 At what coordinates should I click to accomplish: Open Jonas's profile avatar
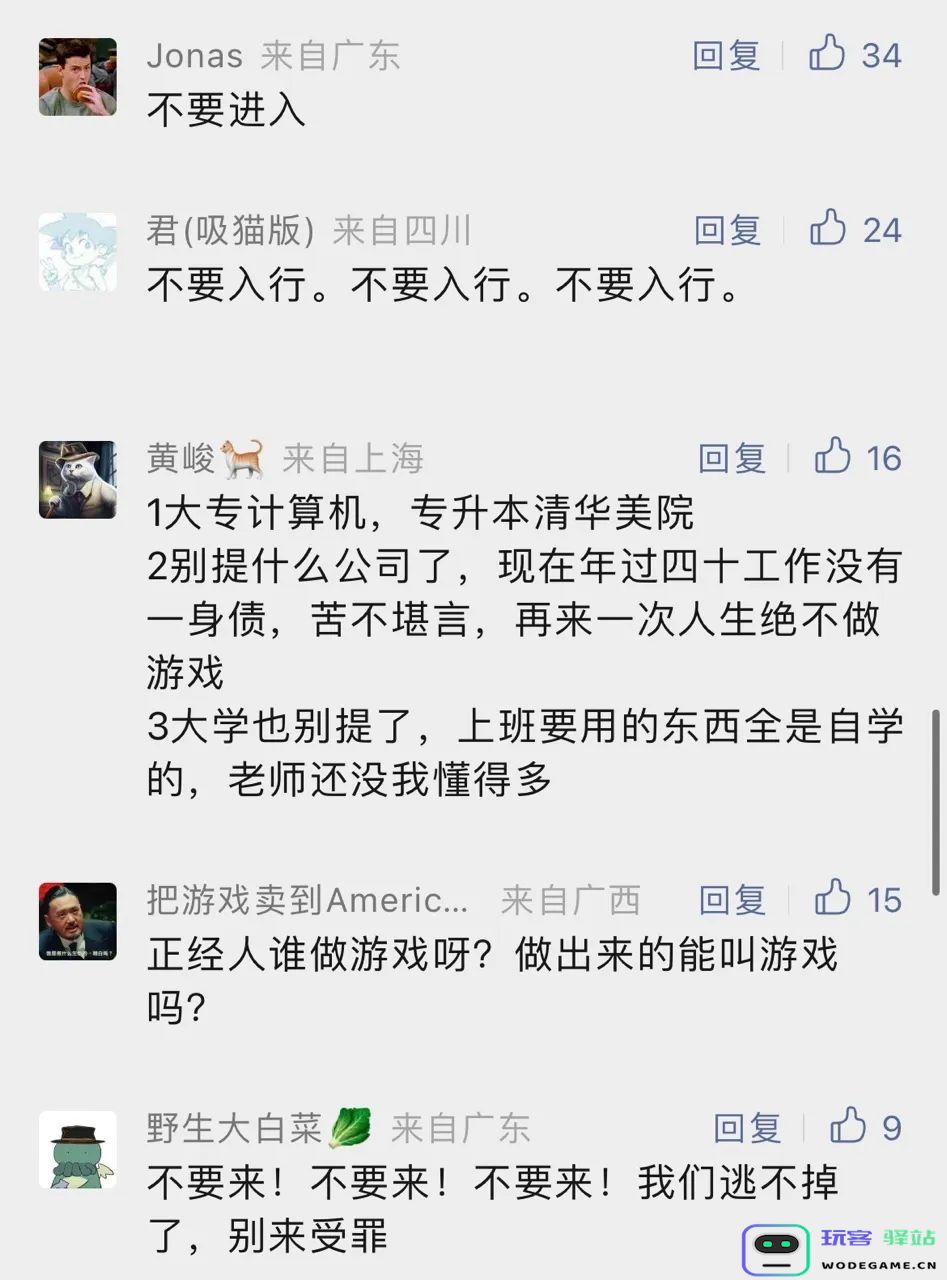[77, 77]
